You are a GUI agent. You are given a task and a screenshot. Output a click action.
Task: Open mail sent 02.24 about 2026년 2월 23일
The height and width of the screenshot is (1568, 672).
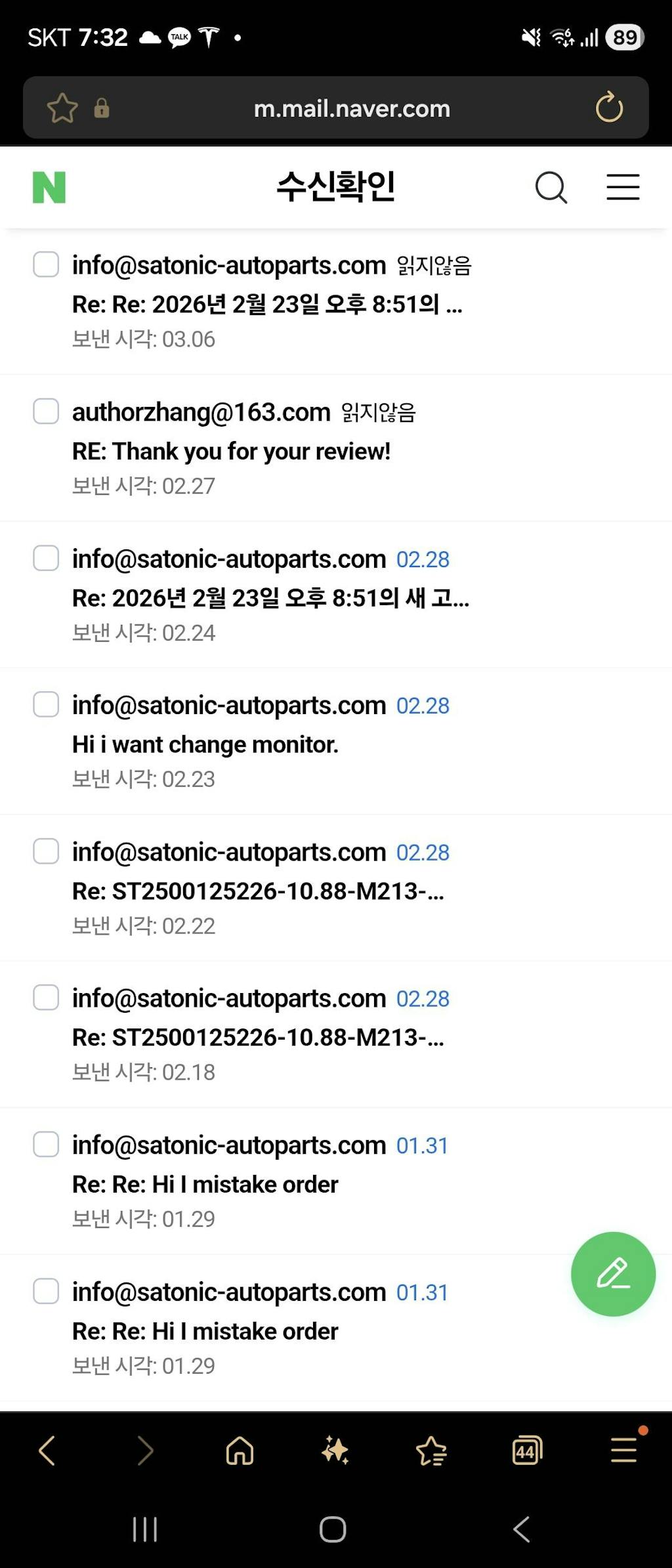pos(270,598)
